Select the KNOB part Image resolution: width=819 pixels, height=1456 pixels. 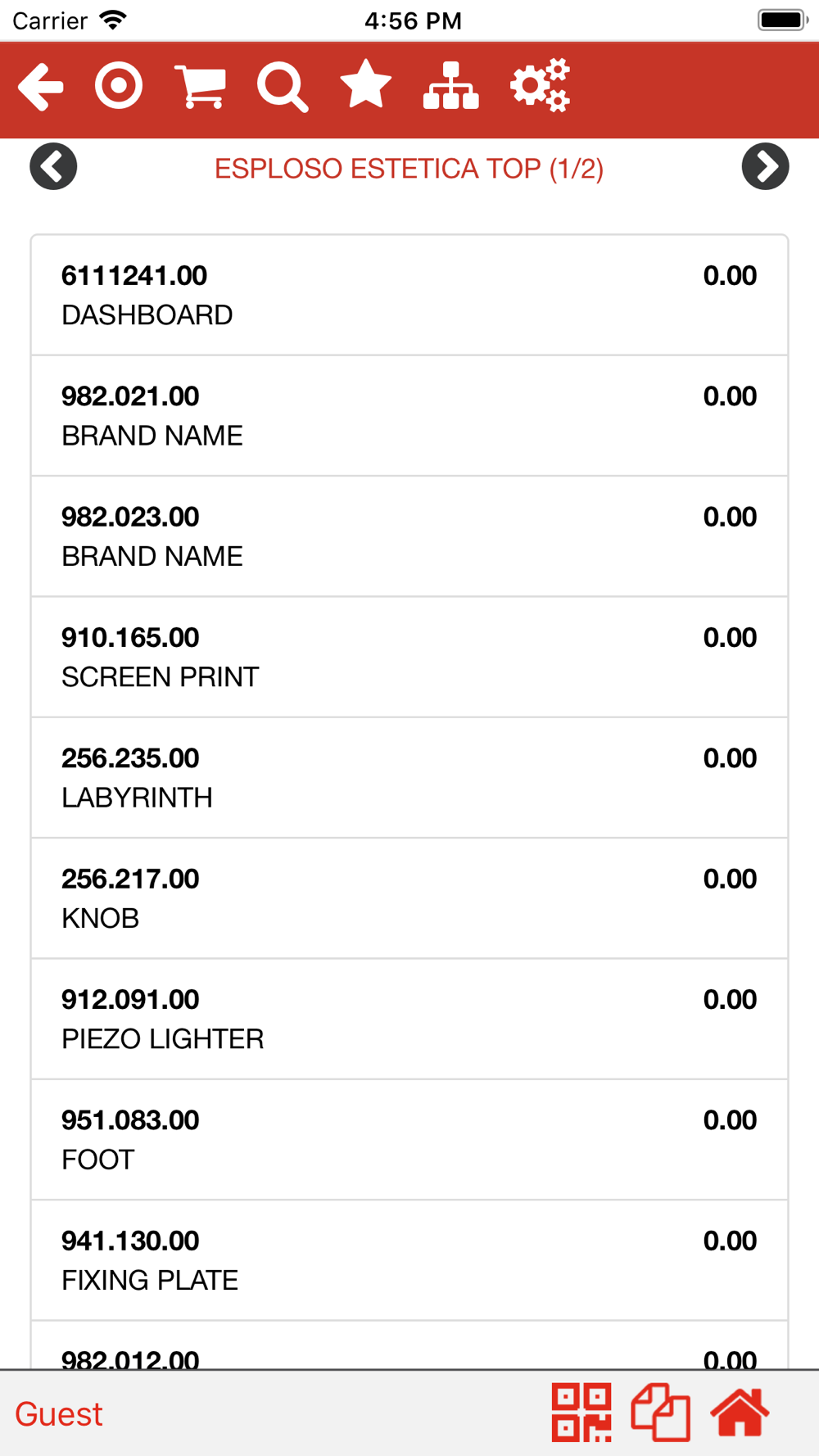coord(409,898)
